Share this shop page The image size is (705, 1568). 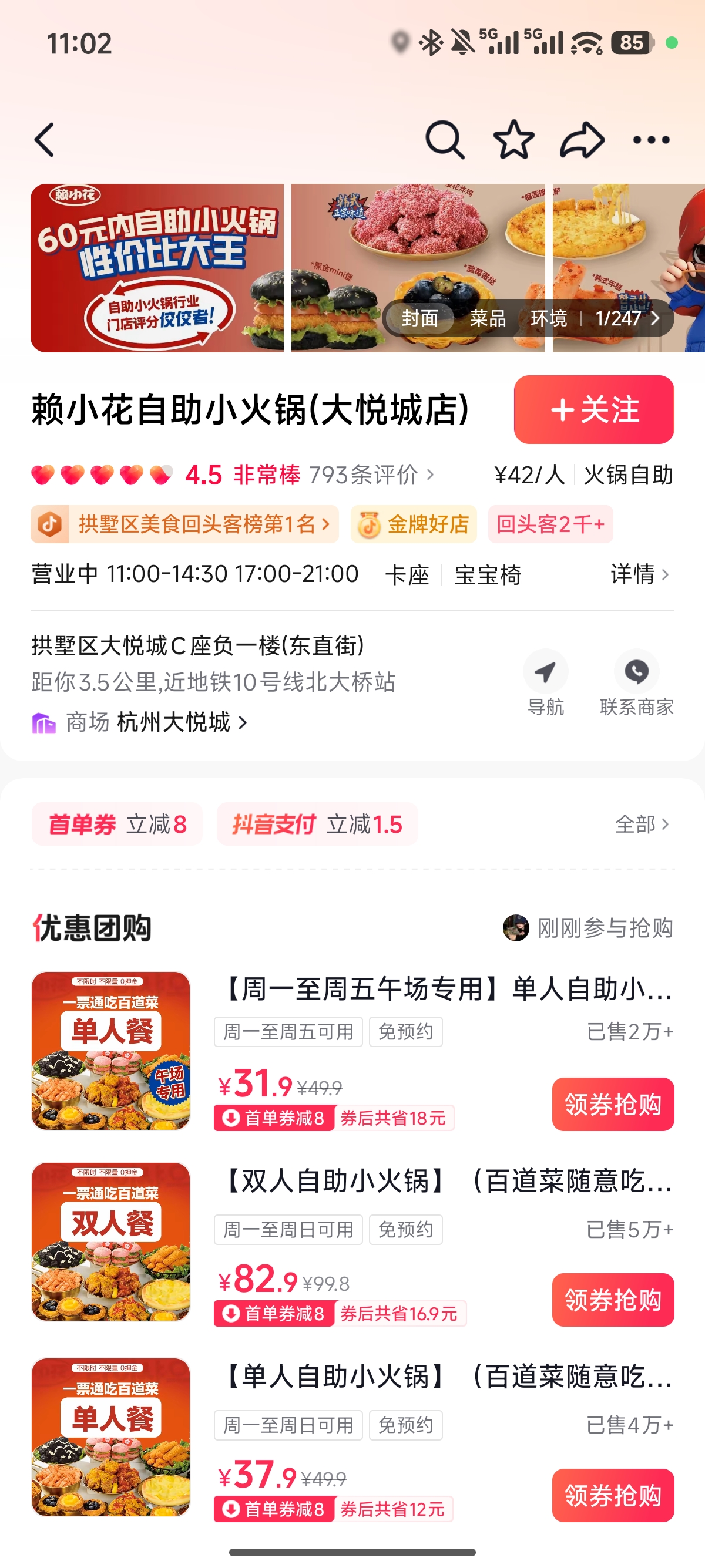point(583,140)
